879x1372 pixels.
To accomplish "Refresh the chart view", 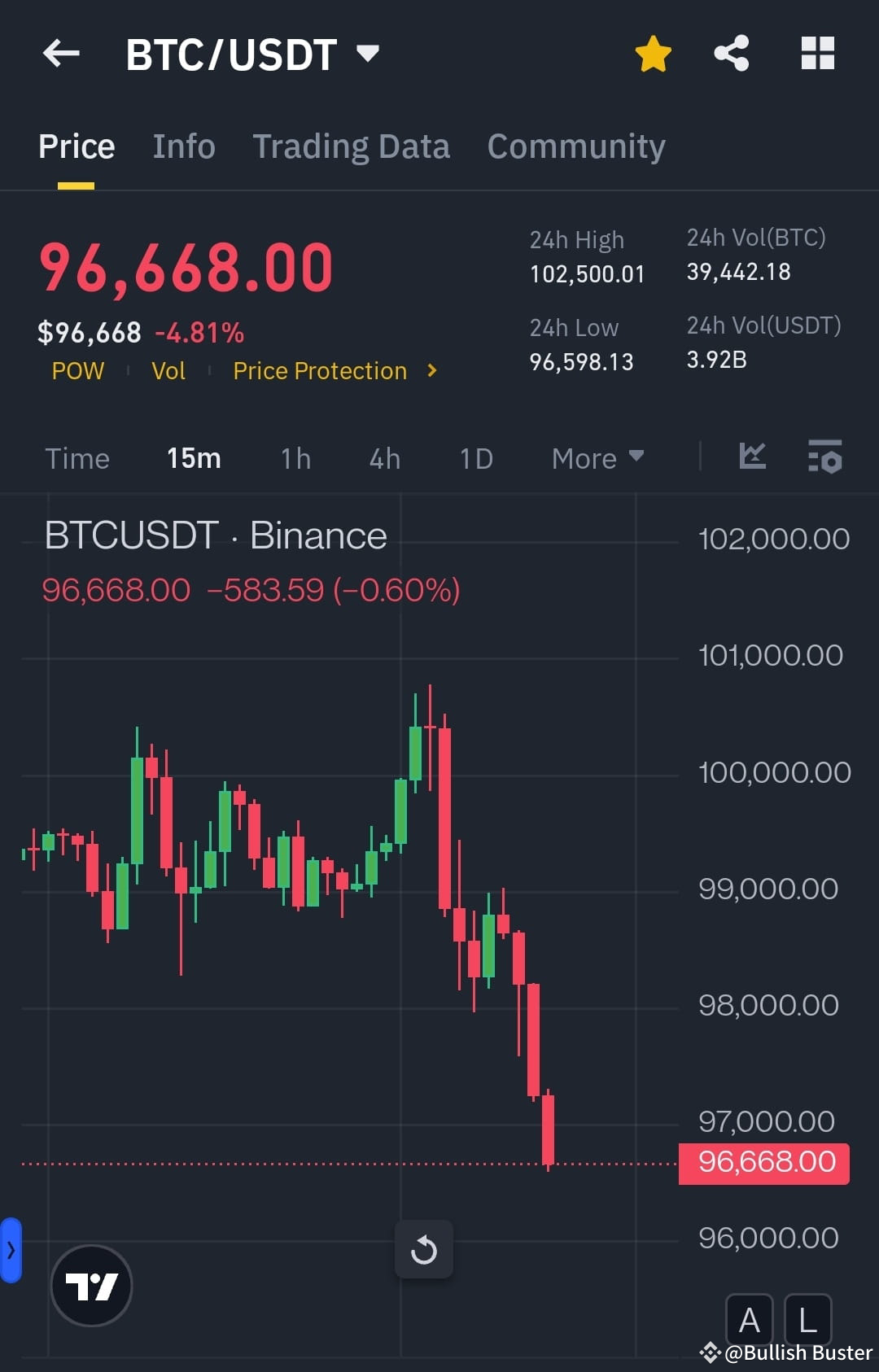I will (424, 1249).
